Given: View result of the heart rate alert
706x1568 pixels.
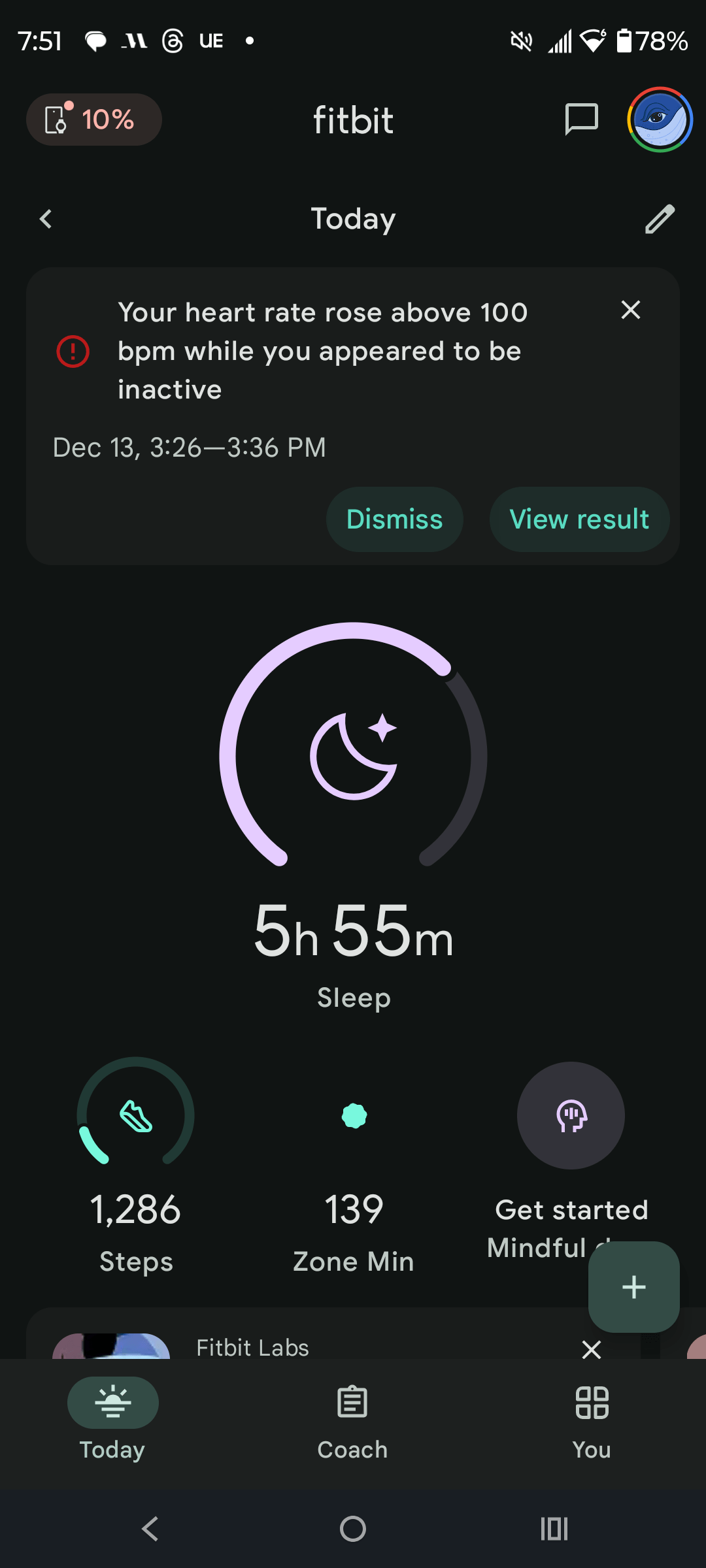Looking at the screenshot, I should 579,519.
